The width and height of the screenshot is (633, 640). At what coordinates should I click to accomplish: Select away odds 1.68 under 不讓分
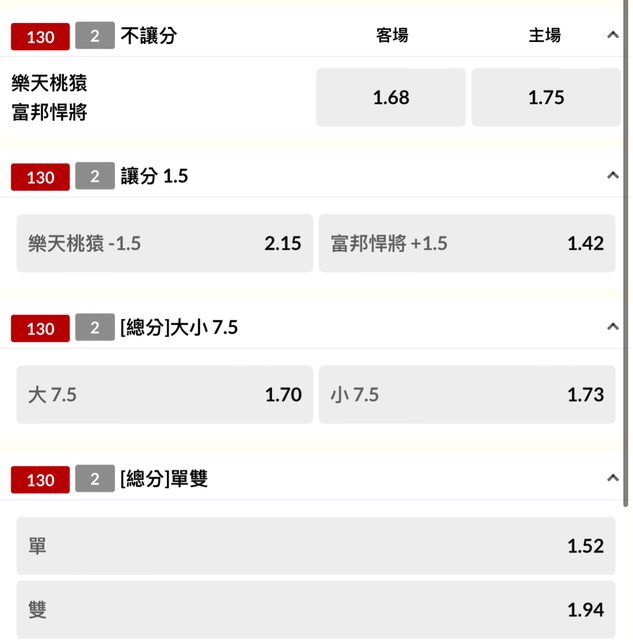390,97
